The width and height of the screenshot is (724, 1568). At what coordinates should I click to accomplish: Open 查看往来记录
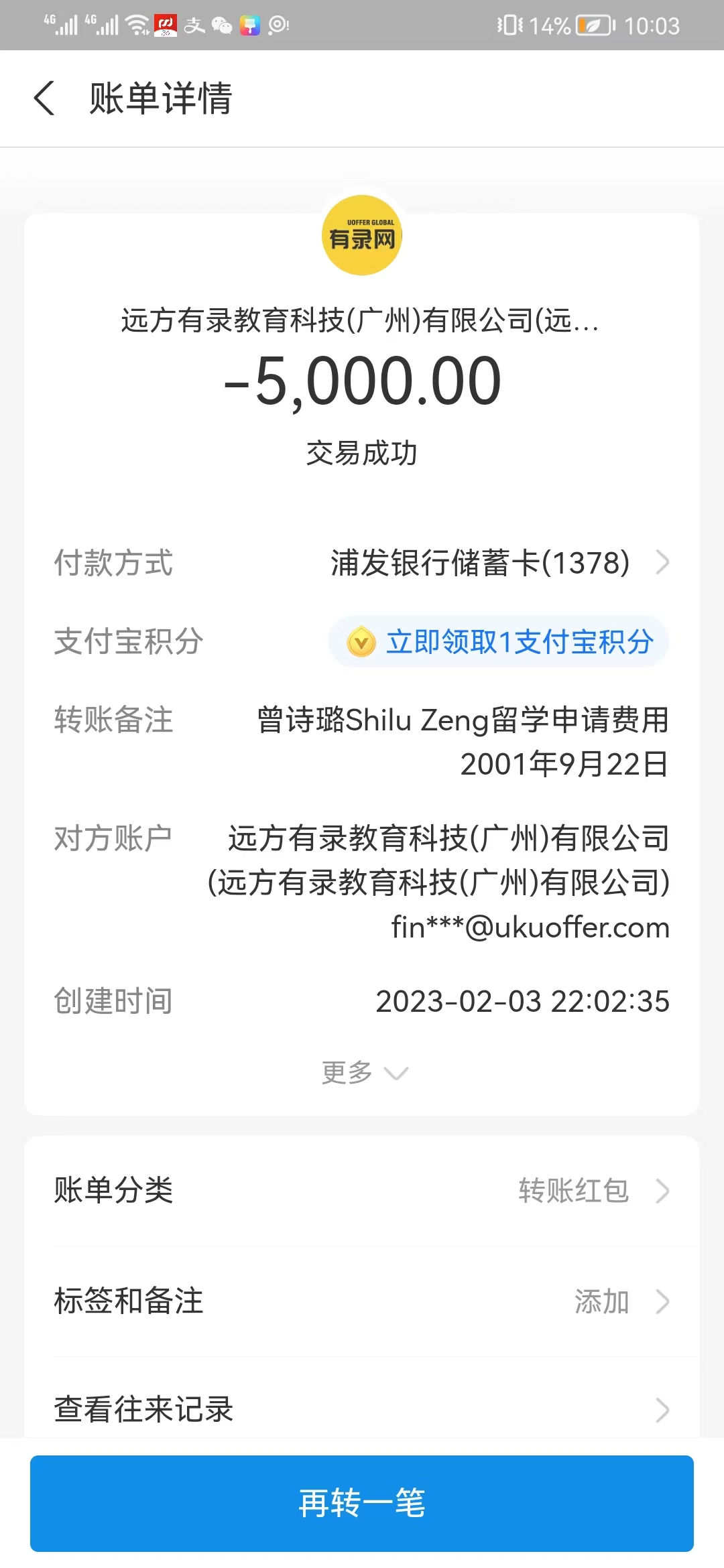point(362,1409)
